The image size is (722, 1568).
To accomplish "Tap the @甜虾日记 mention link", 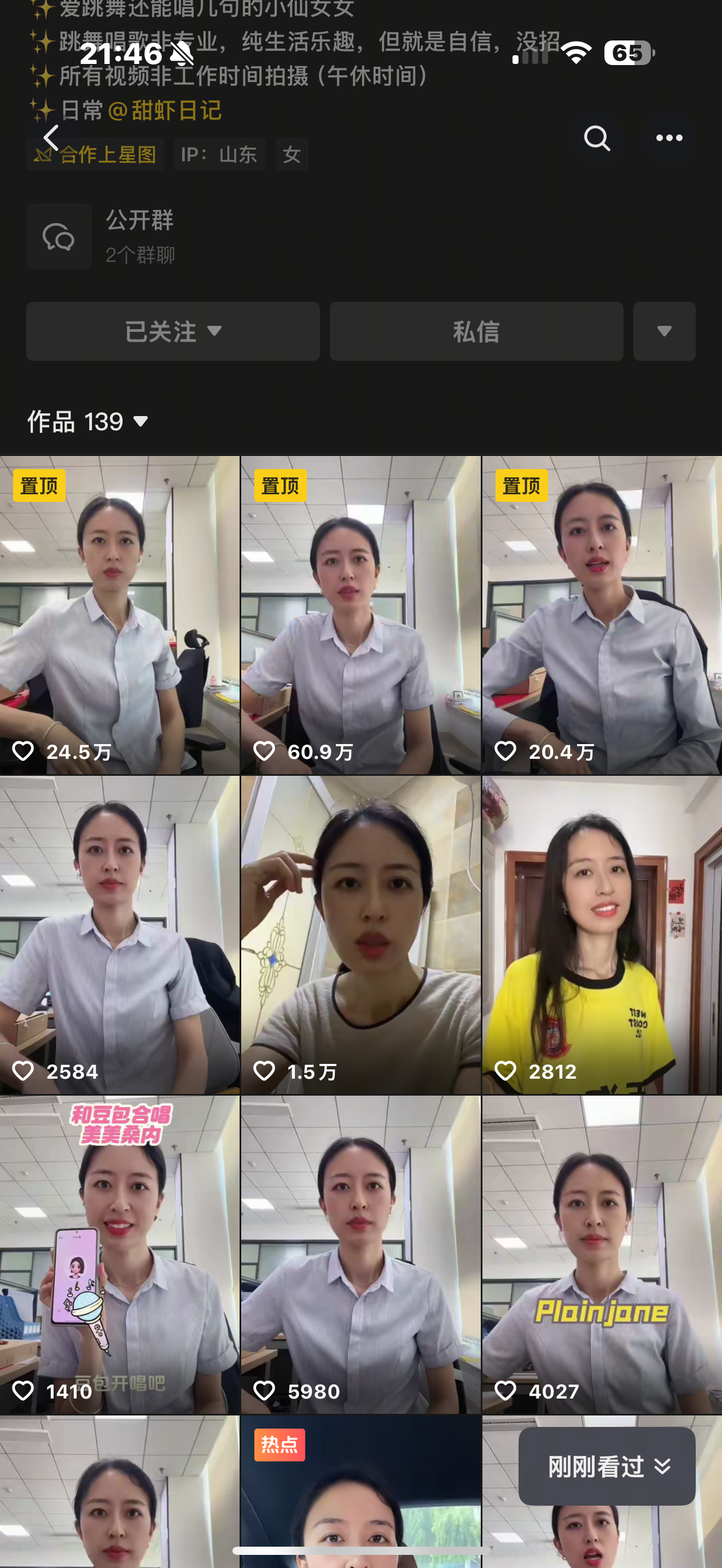I will click(x=165, y=110).
